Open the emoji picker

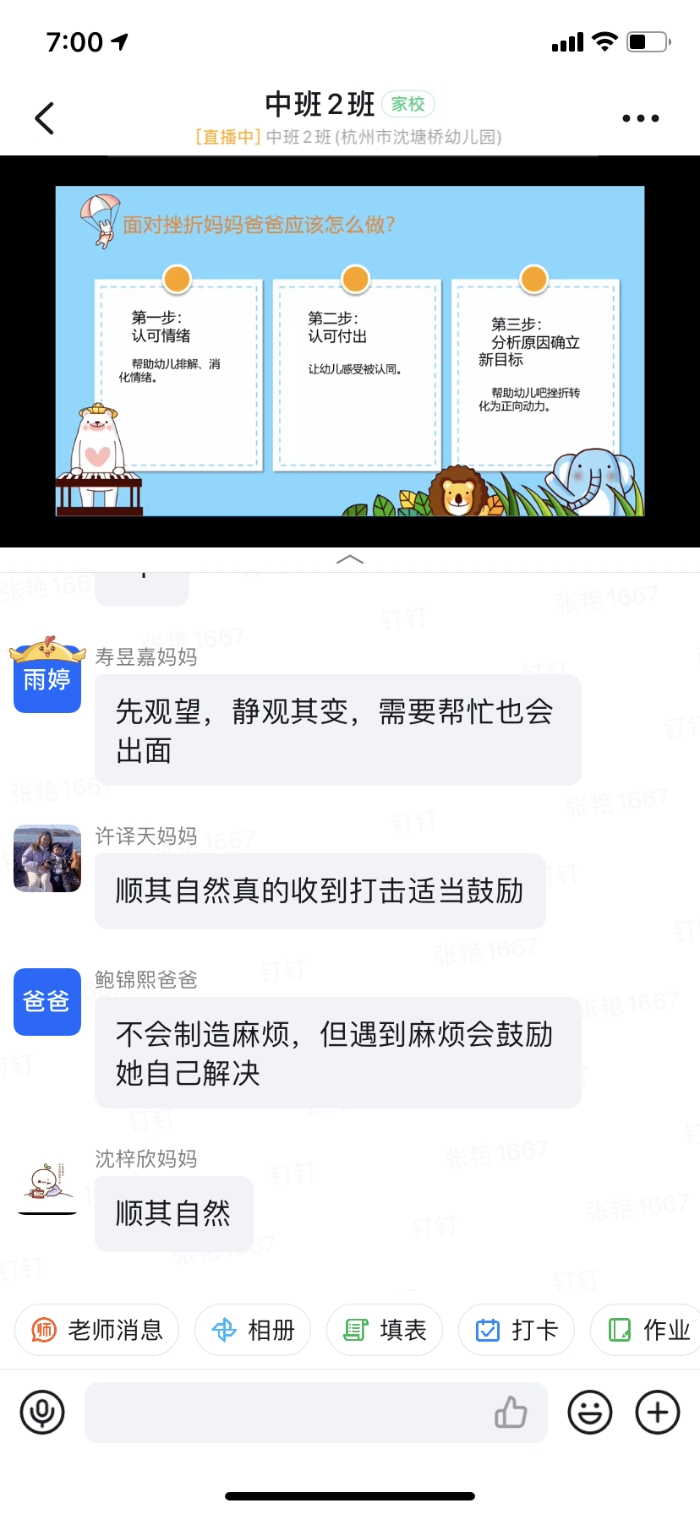[x=590, y=1412]
